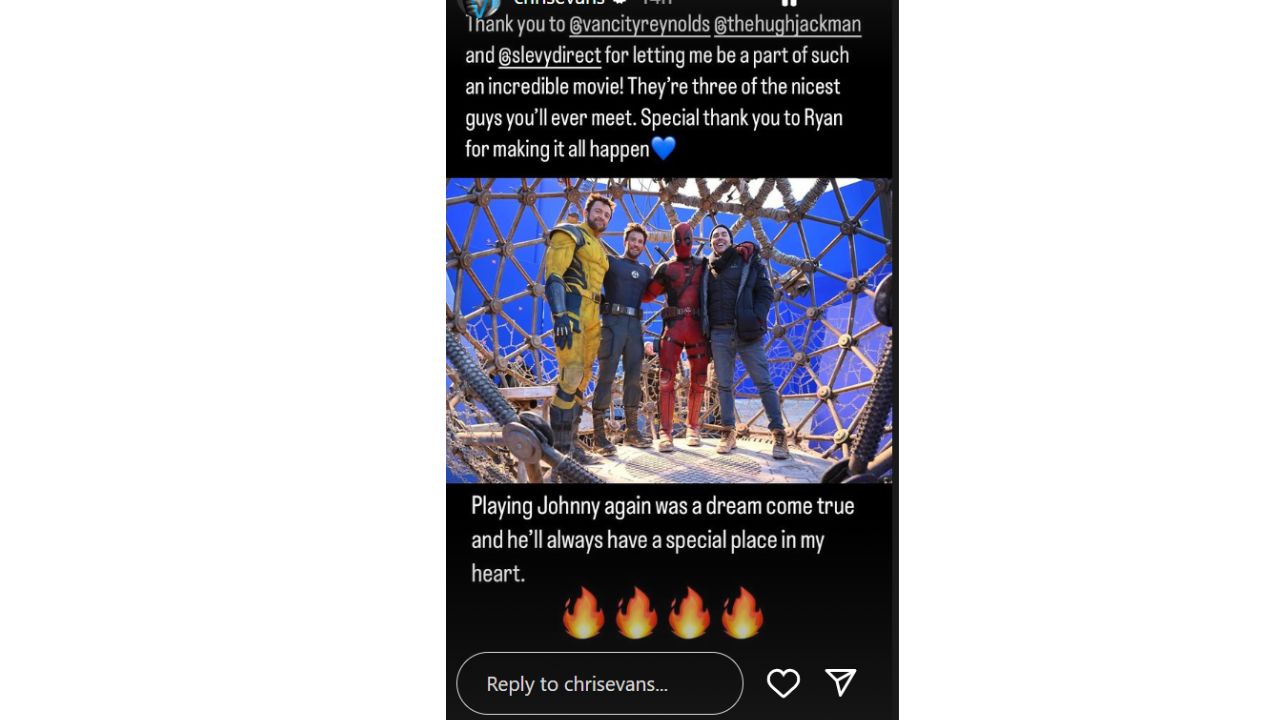Screen dimensions: 1280x720
Task: Open the @thehughjackman mention
Action: (787, 24)
